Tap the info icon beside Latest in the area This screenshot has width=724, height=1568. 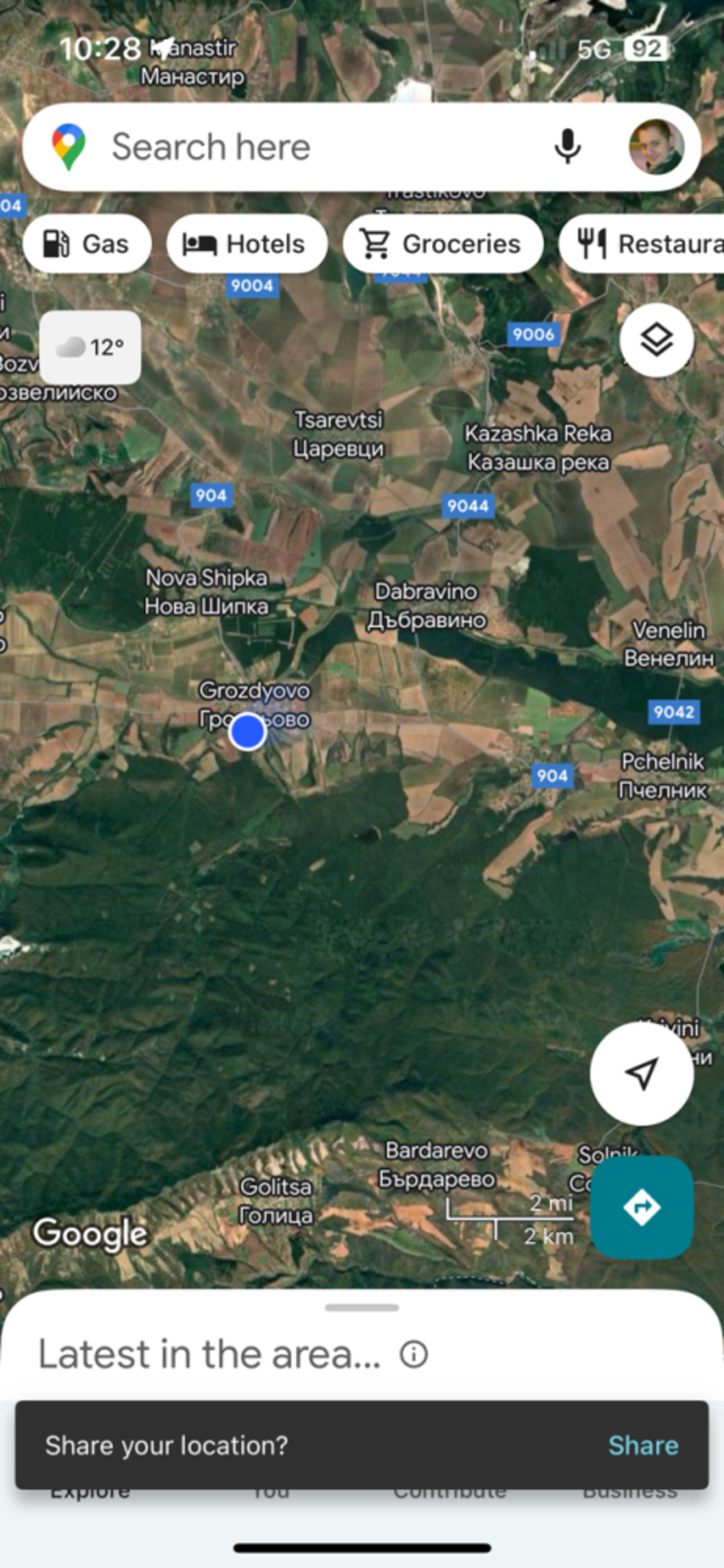tap(414, 1354)
